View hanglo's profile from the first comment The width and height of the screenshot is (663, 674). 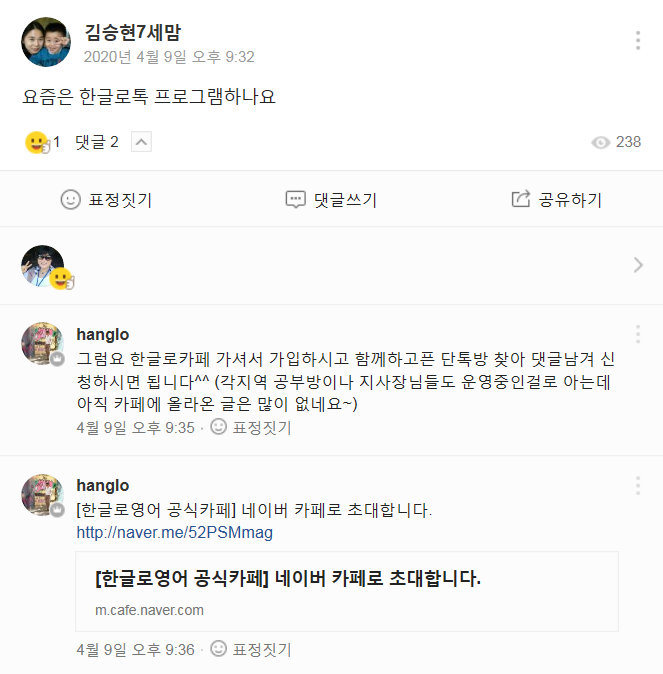(42, 344)
